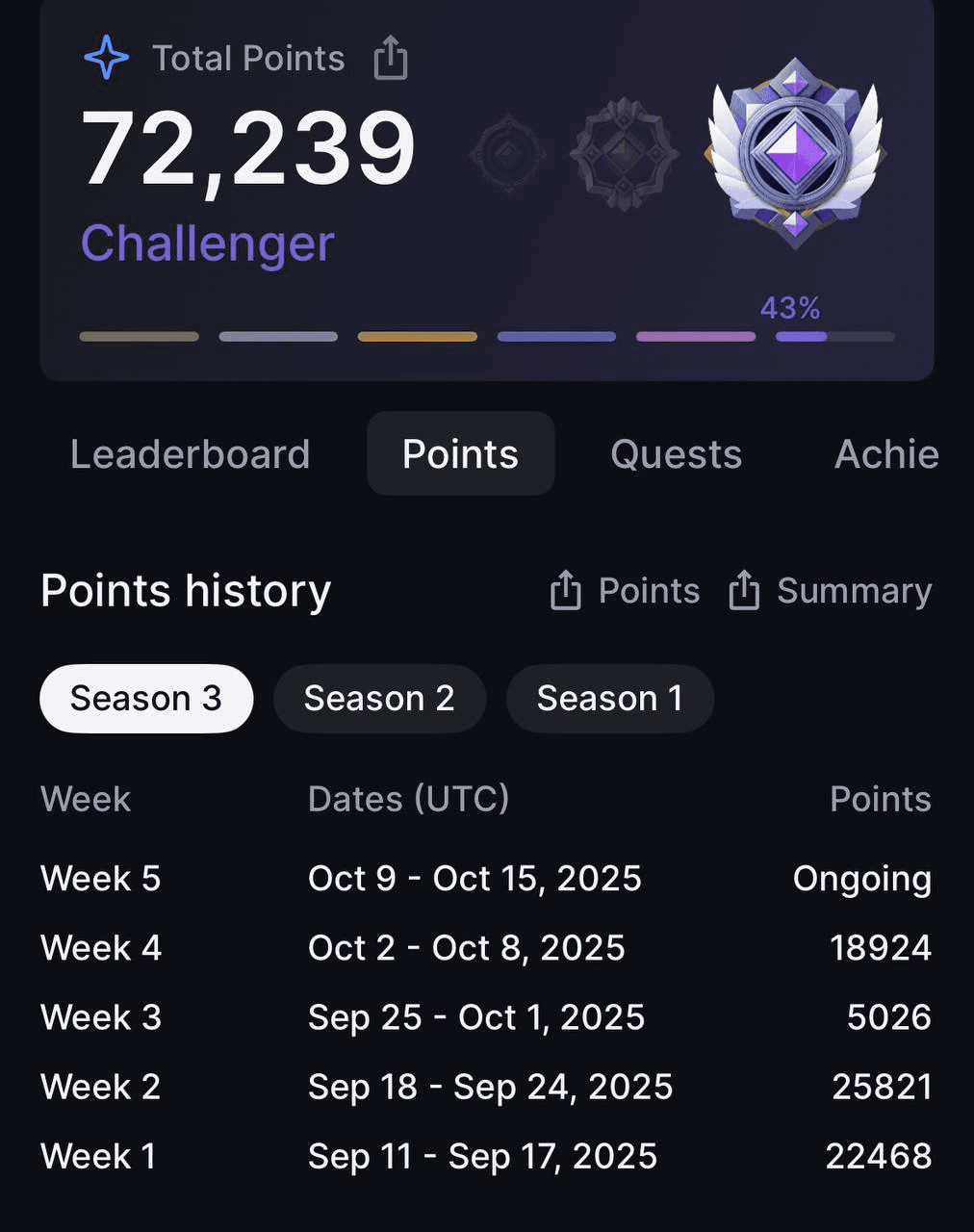974x1232 pixels.
Task: Go to the Achievements tab
Action: click(885, 454)
